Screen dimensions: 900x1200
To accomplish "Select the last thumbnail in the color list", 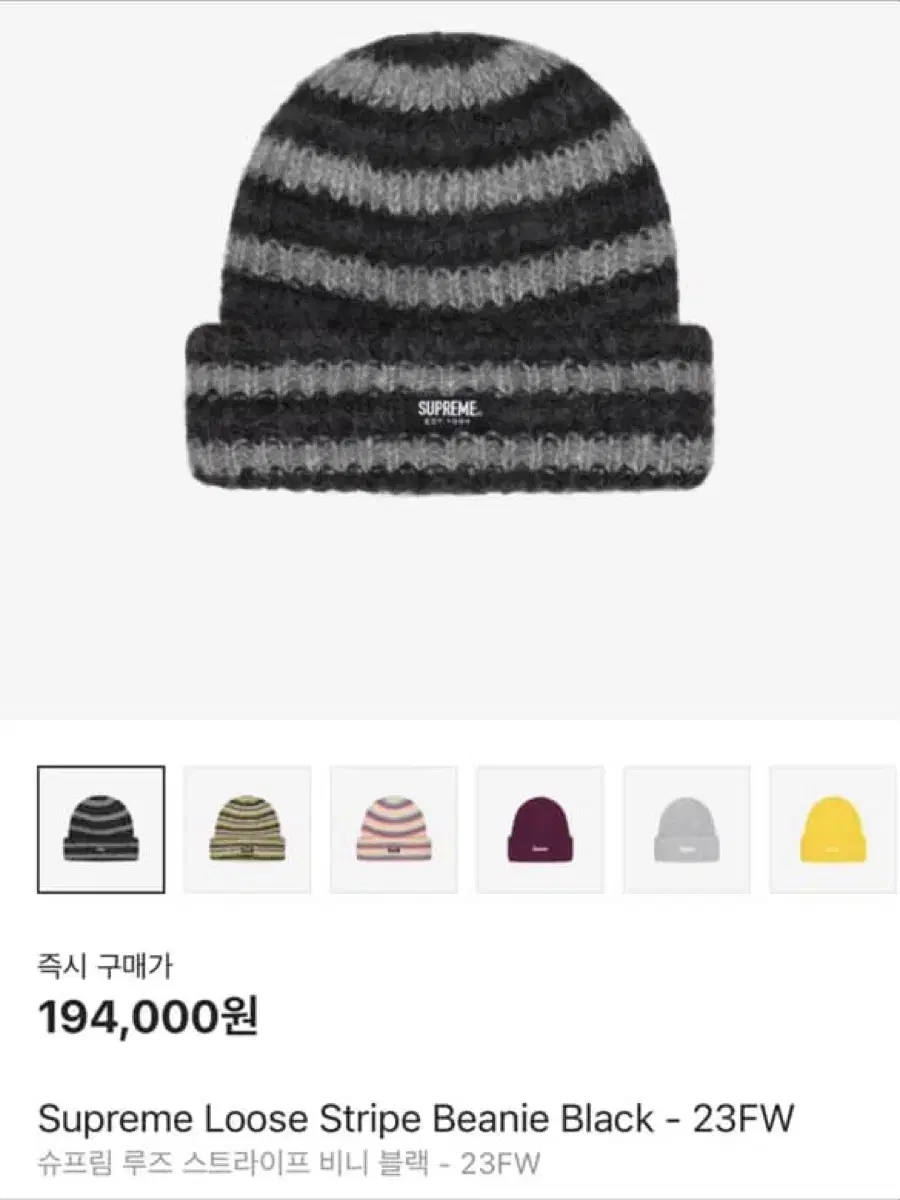I will pyautogui.click(x=831, y=828).
